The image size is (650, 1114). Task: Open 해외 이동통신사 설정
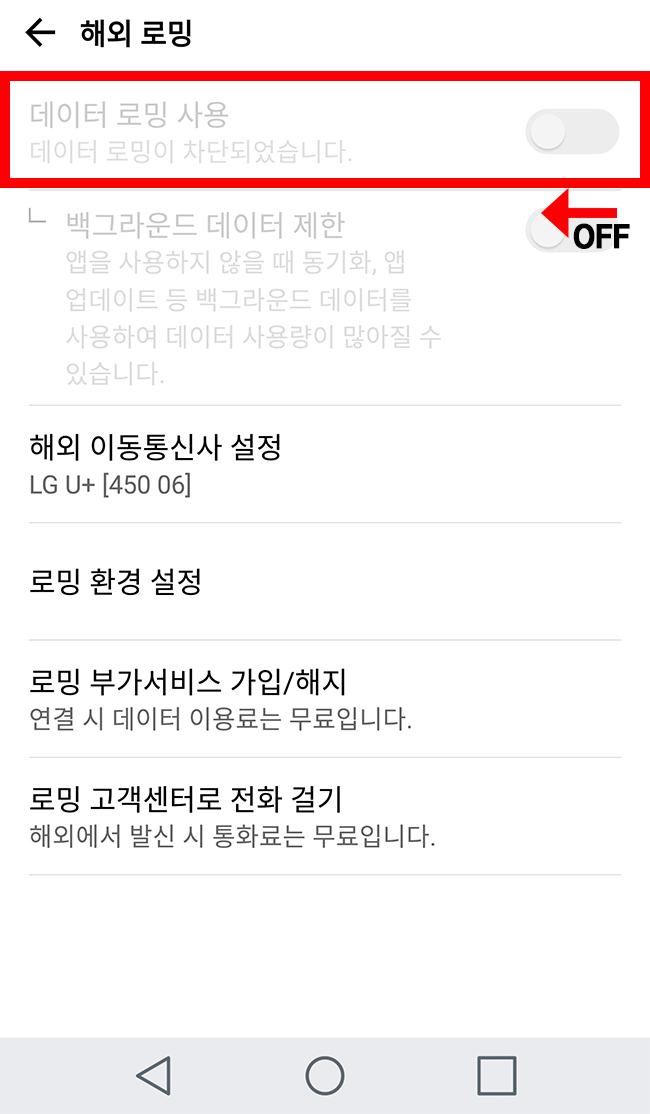coord(325,464)
